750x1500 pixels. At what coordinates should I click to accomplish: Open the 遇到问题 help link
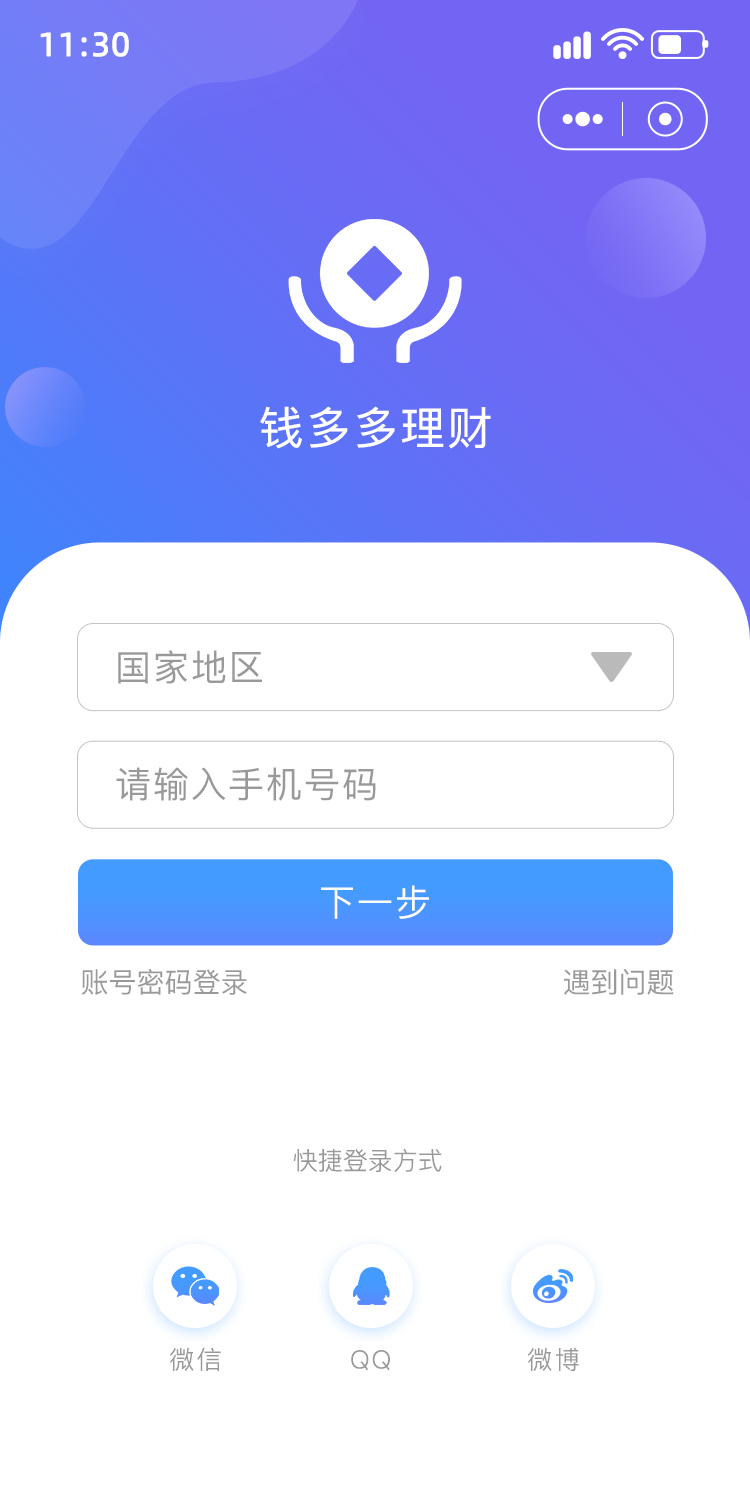(x=618, y=983)
